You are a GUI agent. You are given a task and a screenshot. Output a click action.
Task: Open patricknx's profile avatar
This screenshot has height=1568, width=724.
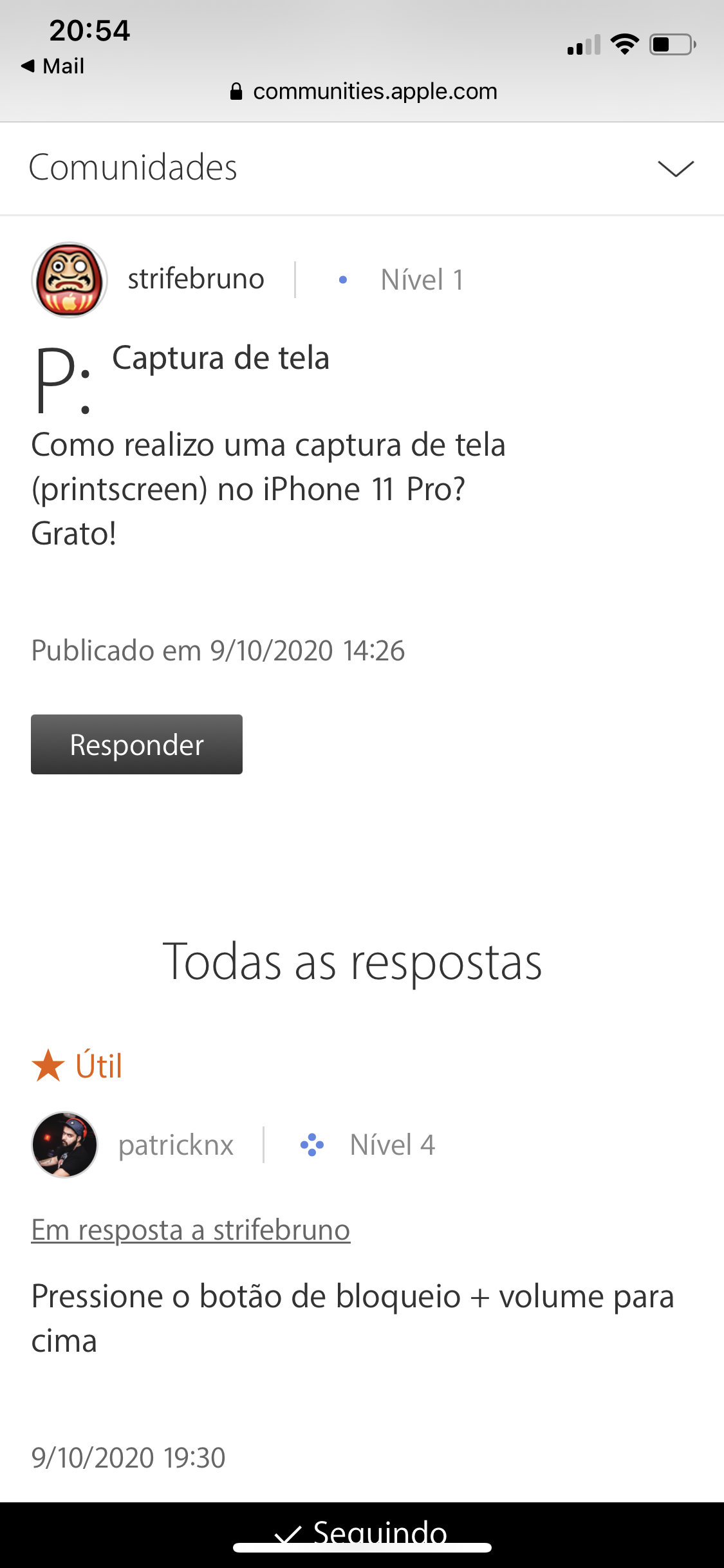pyautogui.click(x=64, y=1145)
